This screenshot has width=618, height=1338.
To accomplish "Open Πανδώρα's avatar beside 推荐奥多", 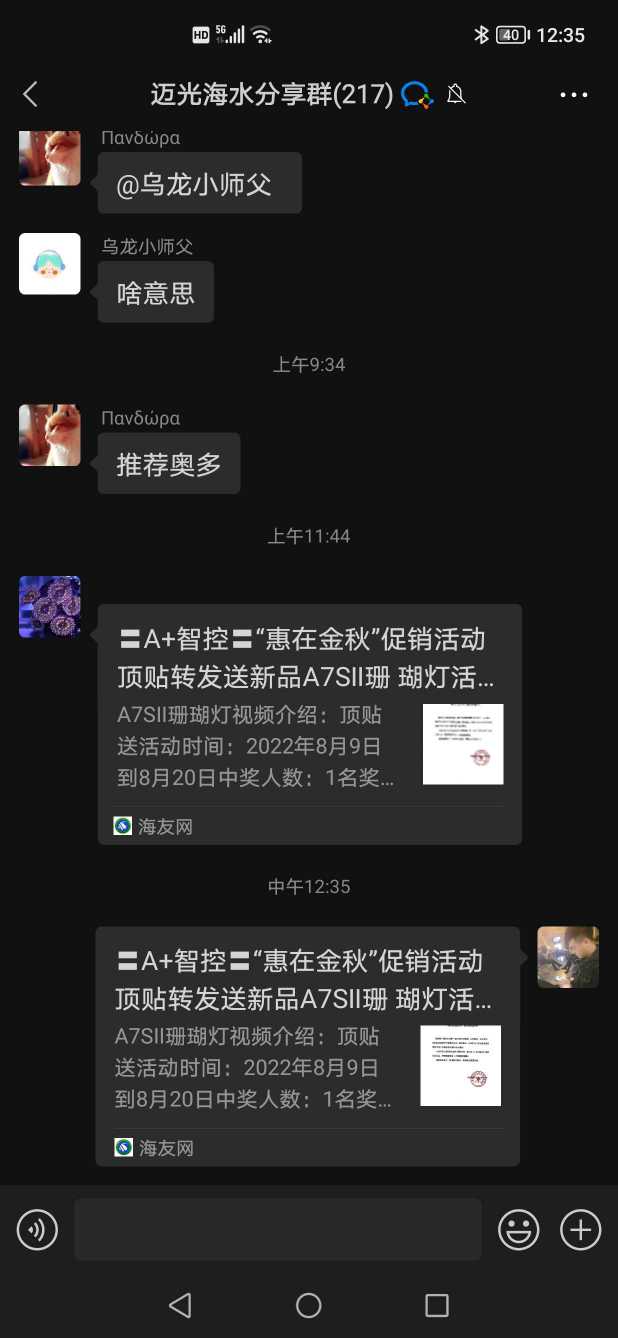I will 50,435.
